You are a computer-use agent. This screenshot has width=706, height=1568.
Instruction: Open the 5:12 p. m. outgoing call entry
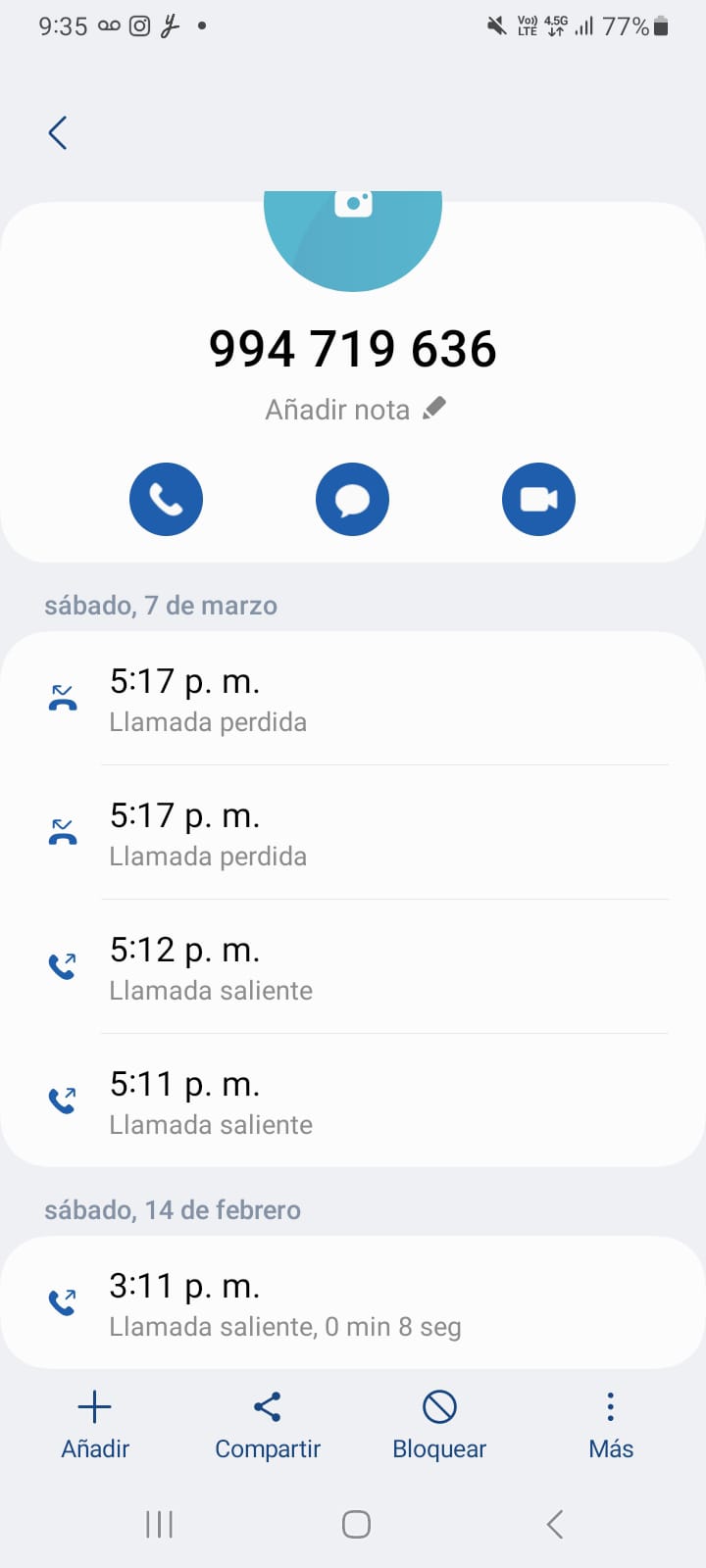point(353,967)
